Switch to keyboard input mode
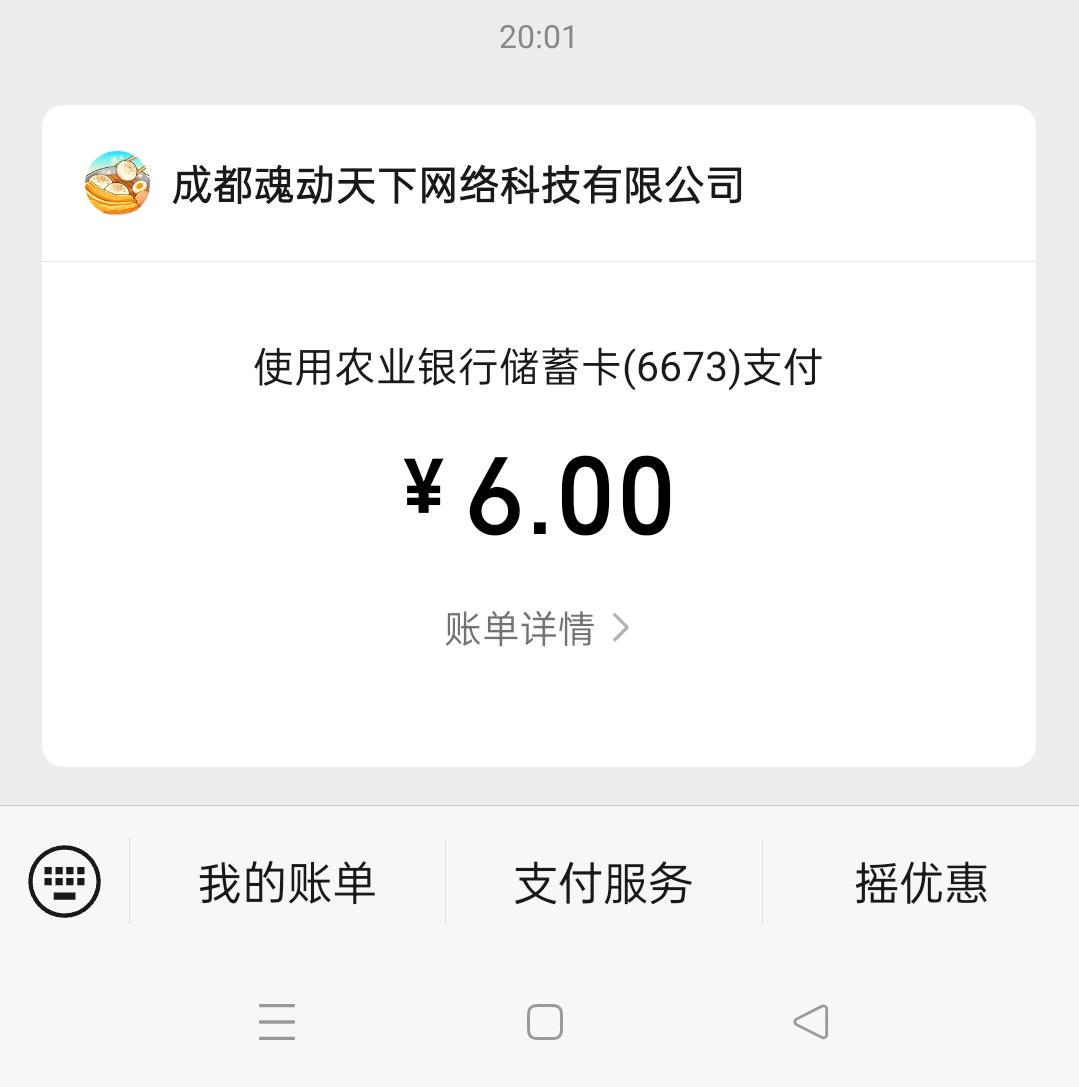This screenshot has height=1087, width=1079. tap(65, 881)
